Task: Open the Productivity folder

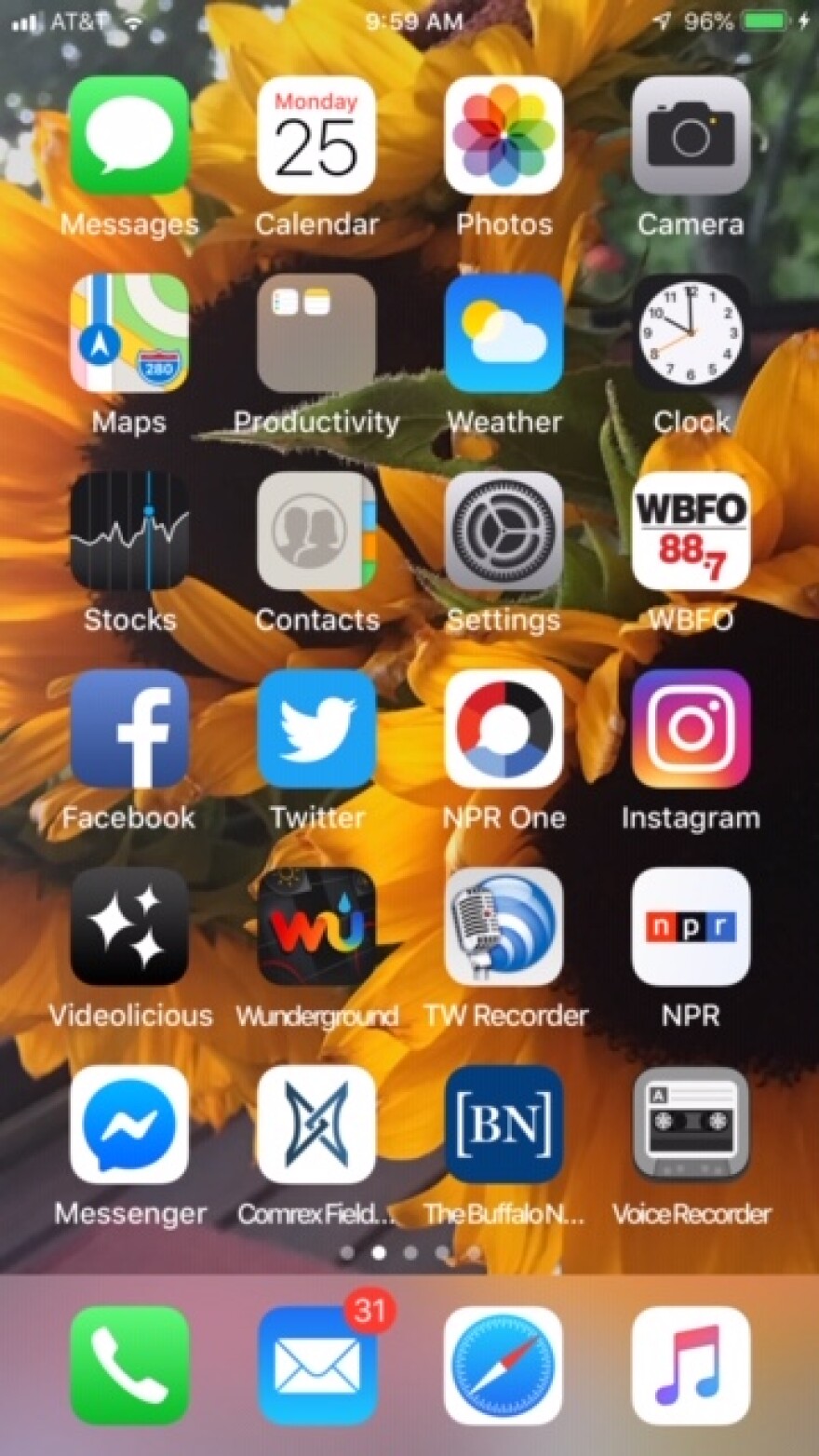Action: pos(316,333)
